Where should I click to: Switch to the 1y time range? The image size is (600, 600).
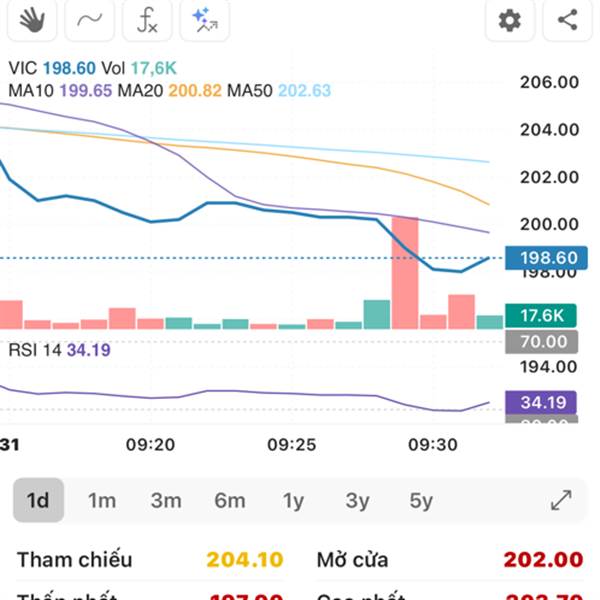click(293, 500)
